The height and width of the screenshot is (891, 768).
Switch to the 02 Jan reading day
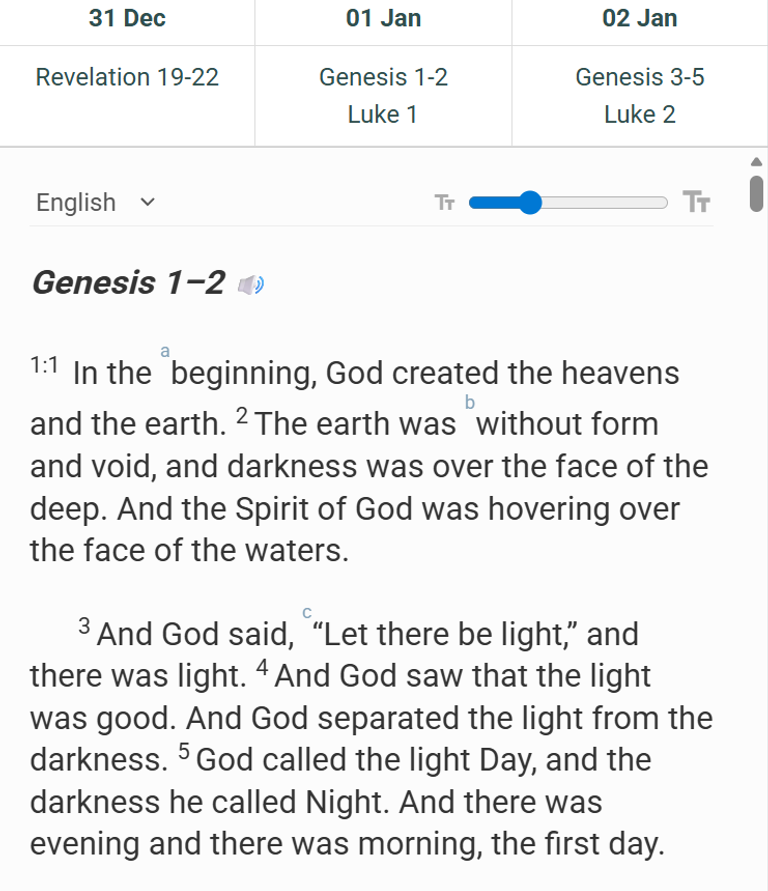pyautogui.click(x=639, y=18)
